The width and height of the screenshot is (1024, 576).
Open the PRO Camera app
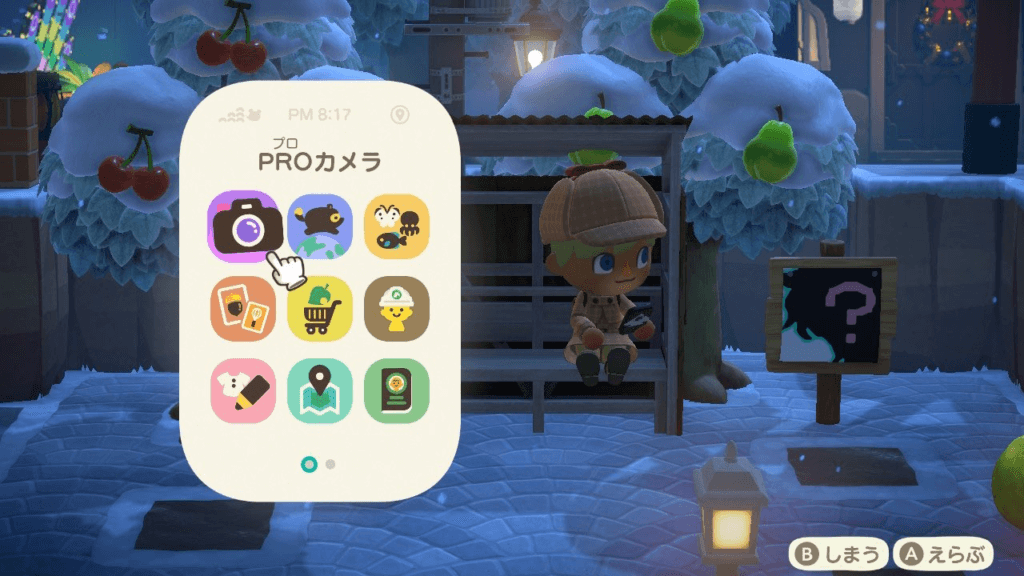click(241, 225)
